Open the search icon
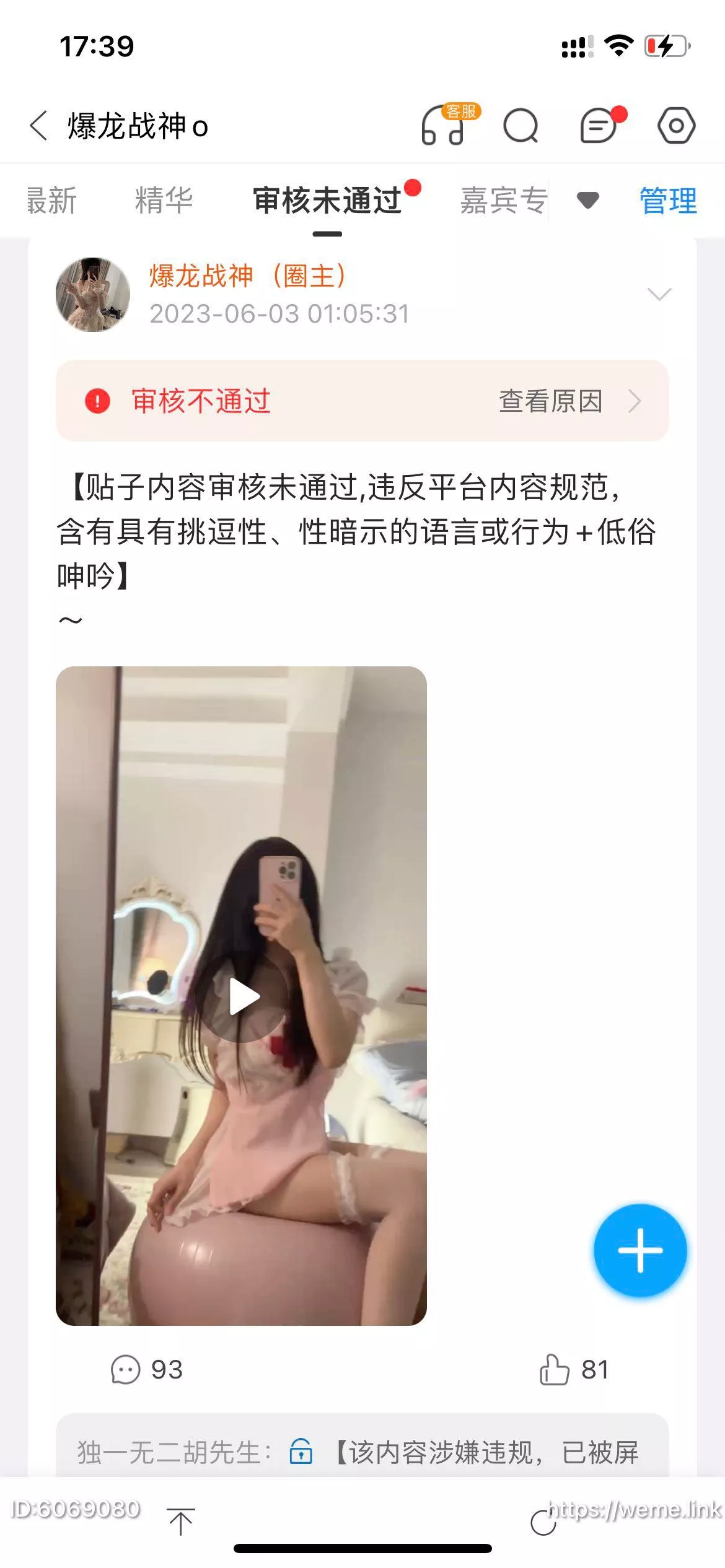The width and height of the screenshot is (725, 1568). pos(521,126)
